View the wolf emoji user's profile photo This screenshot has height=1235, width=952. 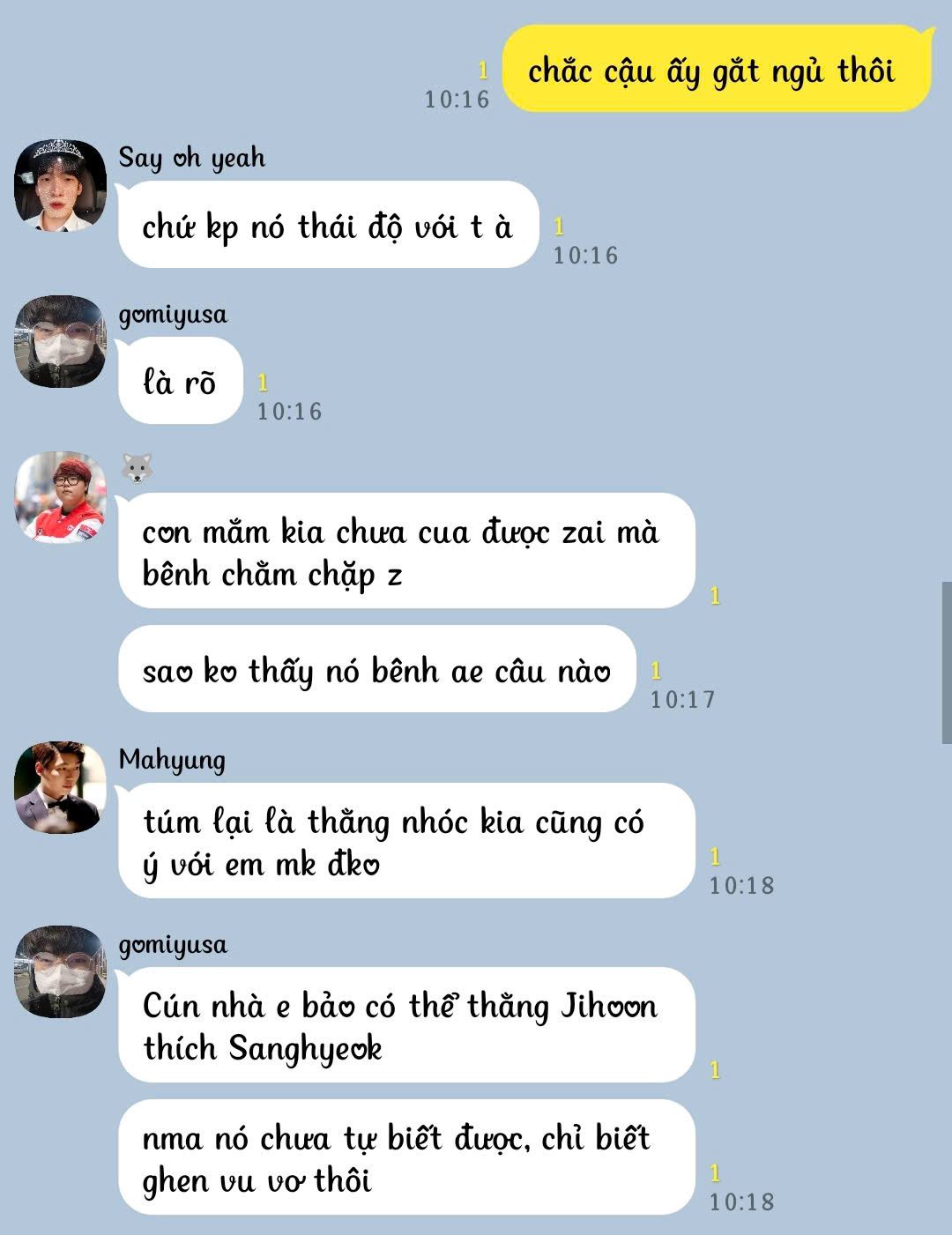coord(60,498)
